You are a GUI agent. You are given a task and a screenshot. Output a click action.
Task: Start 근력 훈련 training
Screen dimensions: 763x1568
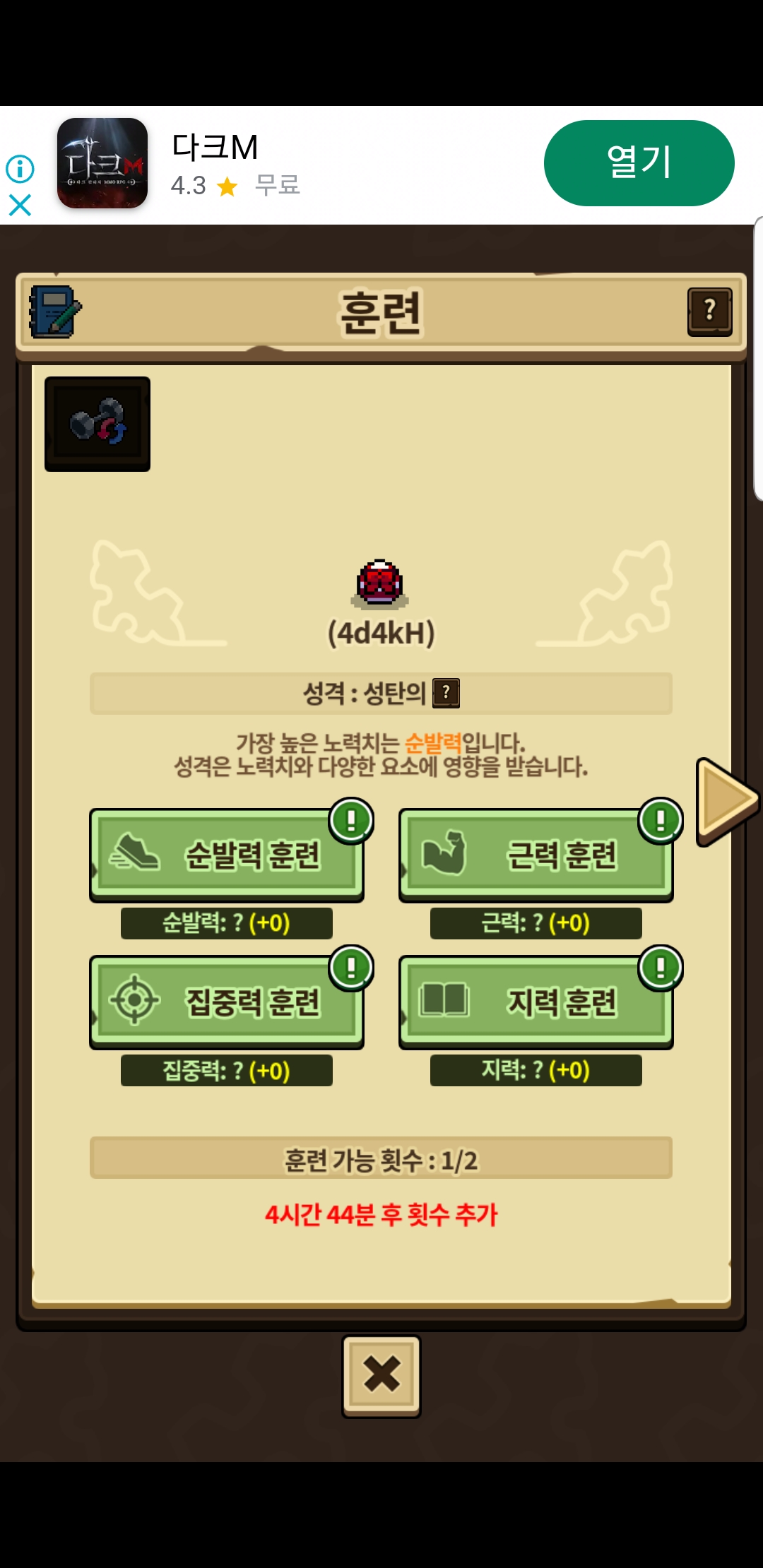(x=536, y=855)
